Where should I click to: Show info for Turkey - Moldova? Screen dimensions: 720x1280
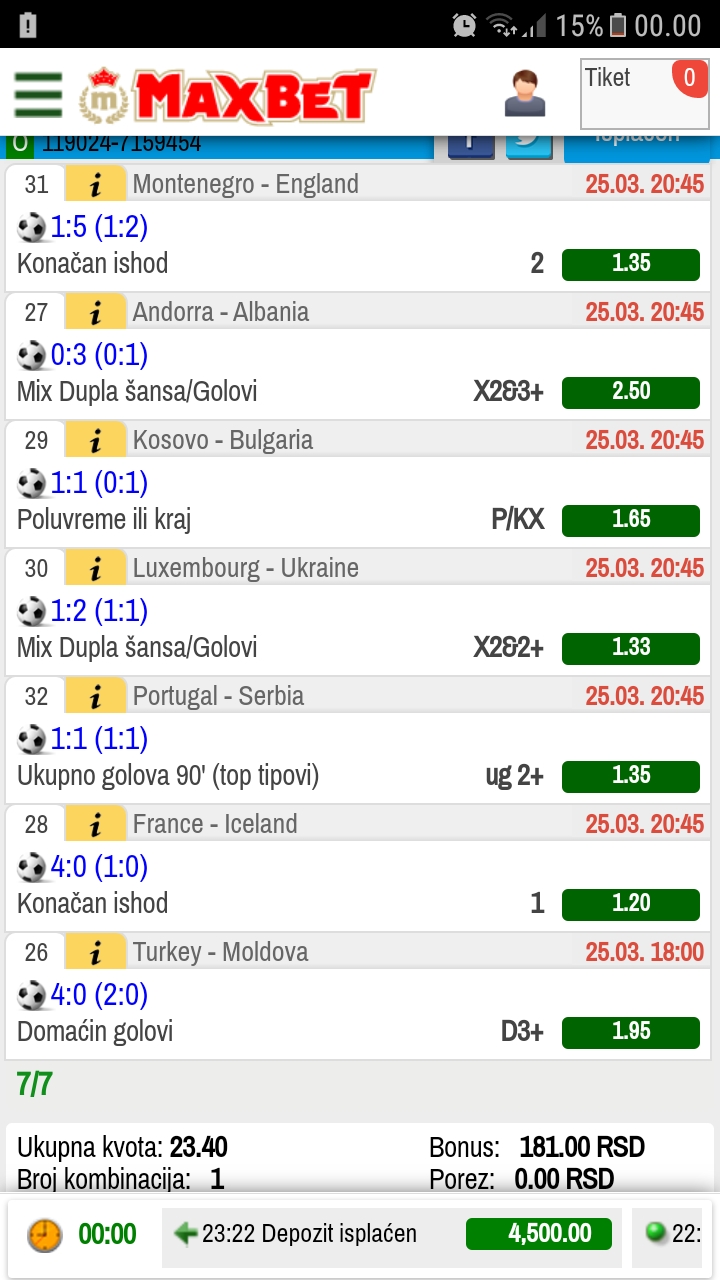tap(96, 952)
